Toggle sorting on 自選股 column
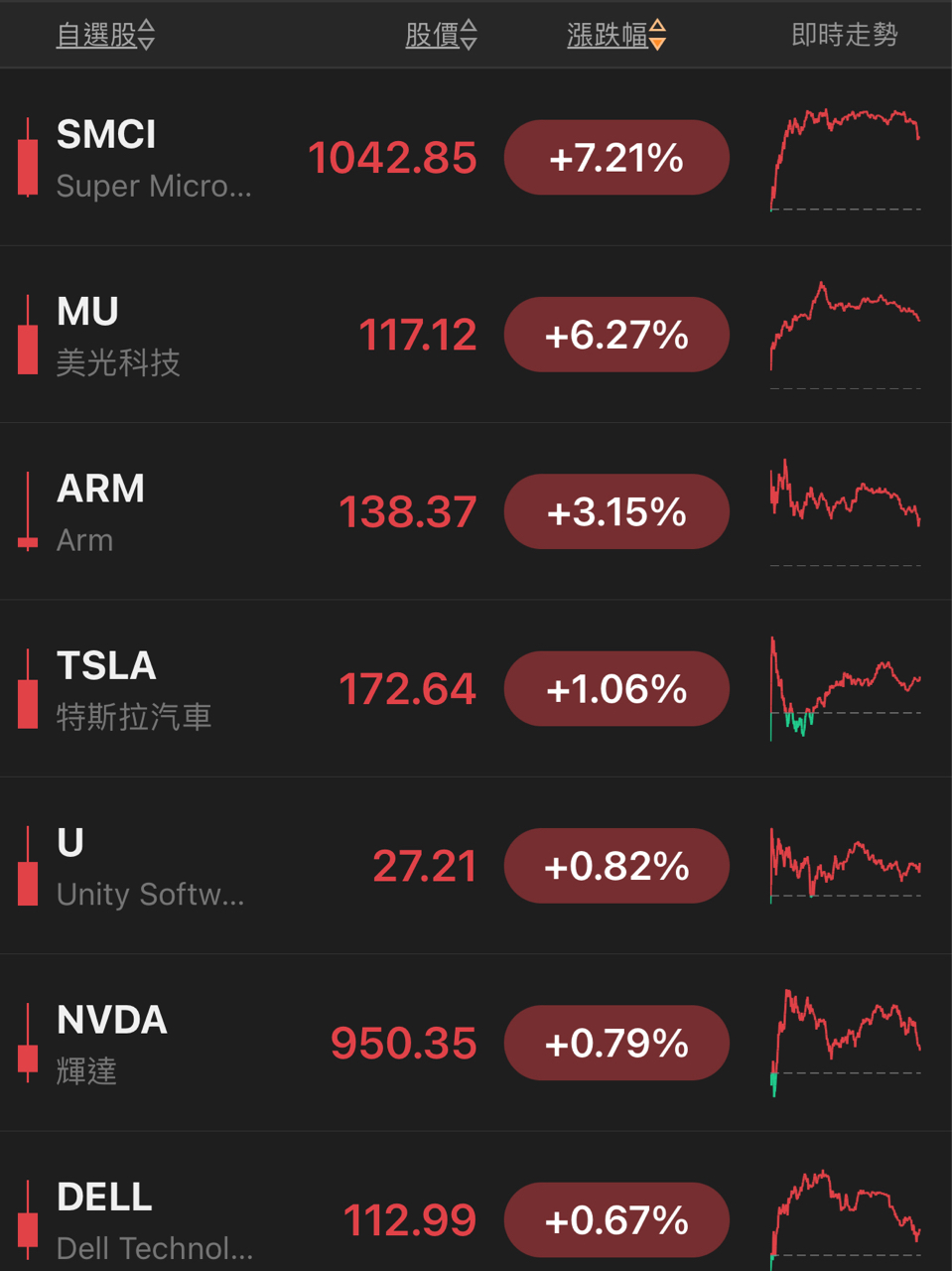This screenshot has height=1271, width=952. [x=105, y=35]
